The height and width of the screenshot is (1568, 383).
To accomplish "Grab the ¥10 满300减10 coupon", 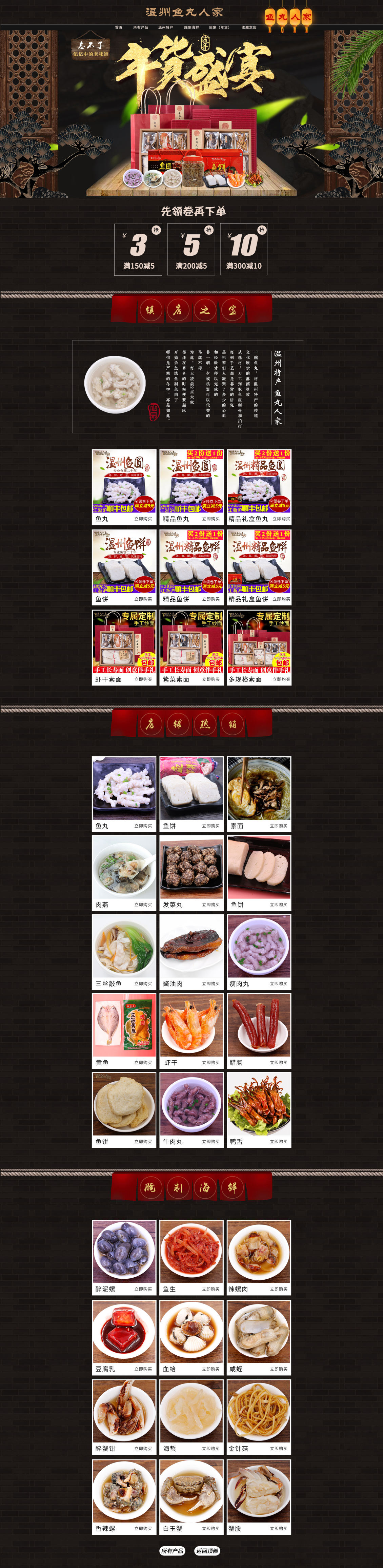I will (244, 249).
